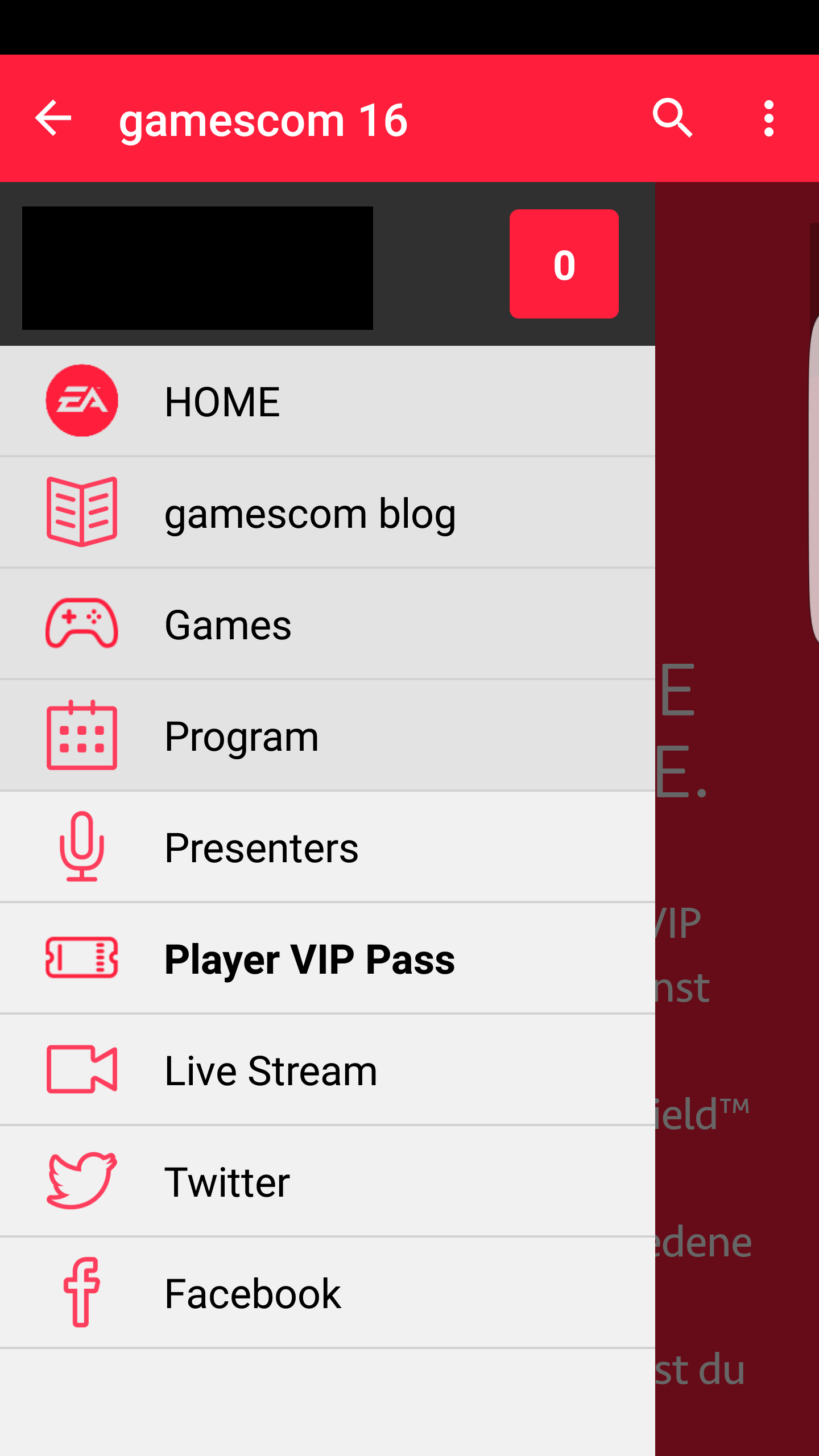Tap the red counter badge showing 0

(x=564, y=264)
